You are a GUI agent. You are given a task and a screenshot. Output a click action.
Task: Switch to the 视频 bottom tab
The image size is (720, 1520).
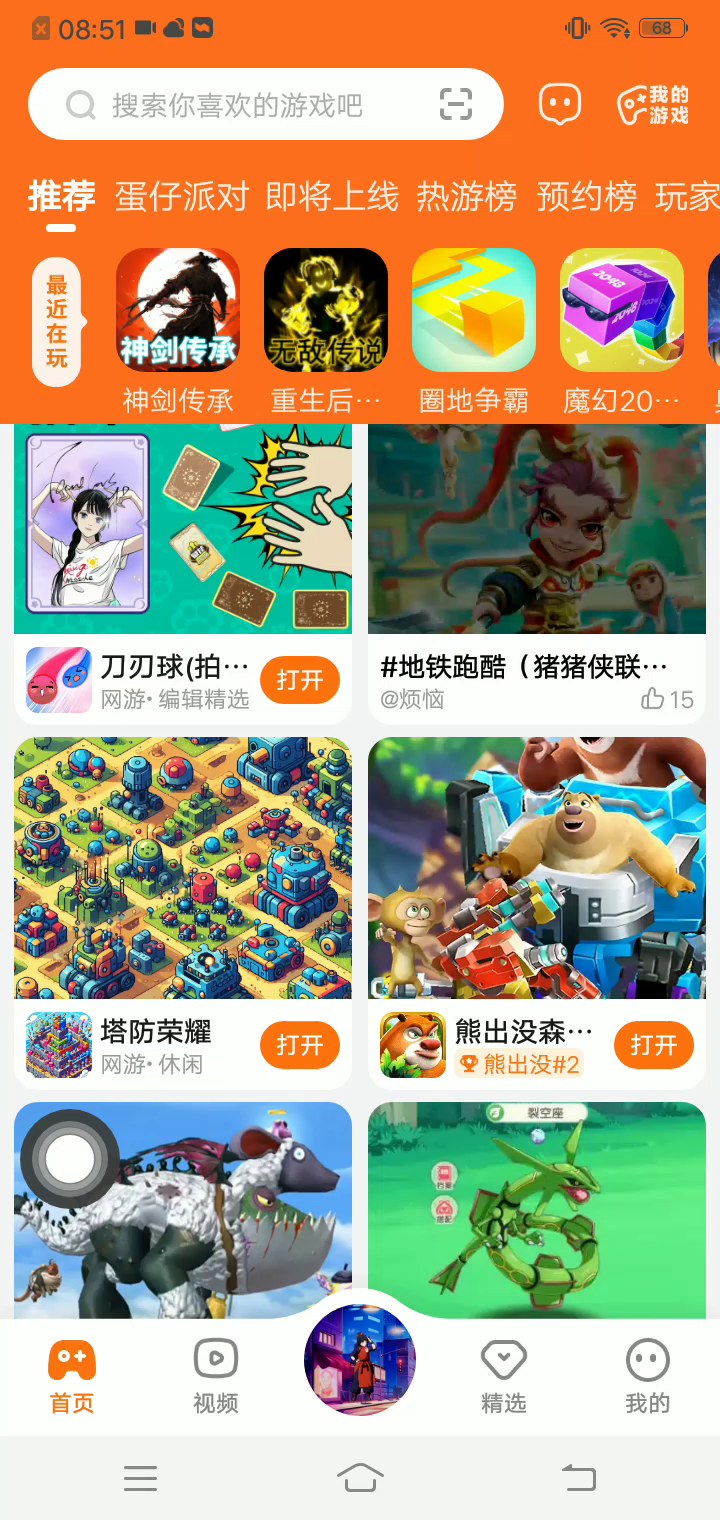coord(216,1376)
